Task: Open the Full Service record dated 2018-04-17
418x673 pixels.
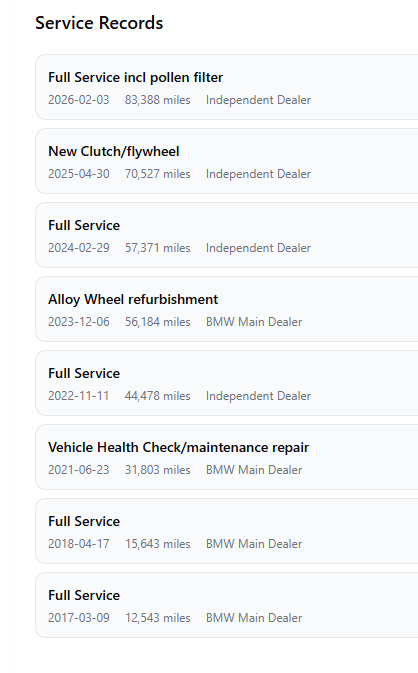Action: click(x=227, y=531)
